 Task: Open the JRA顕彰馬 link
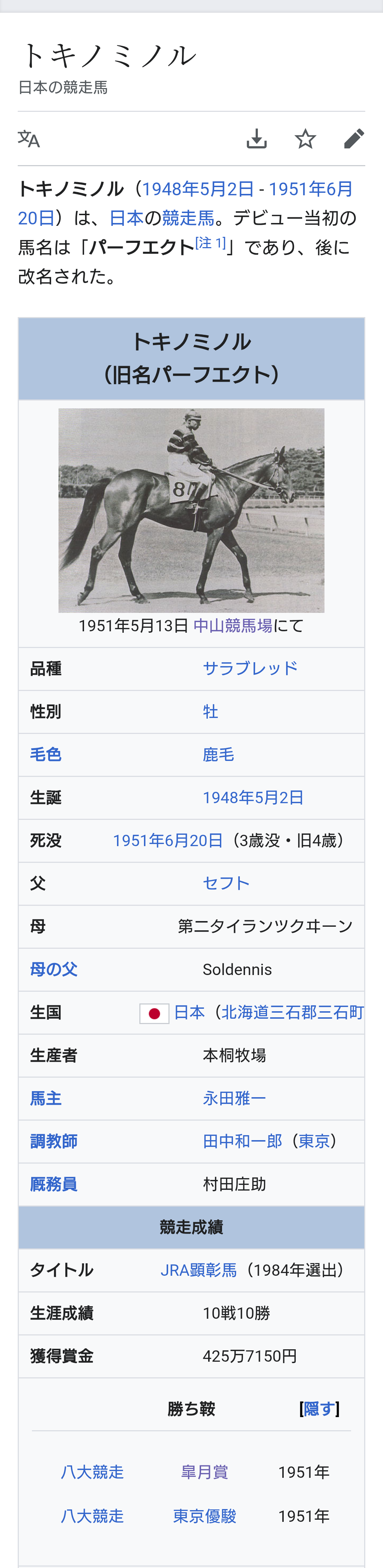(x=198, y=1270)
